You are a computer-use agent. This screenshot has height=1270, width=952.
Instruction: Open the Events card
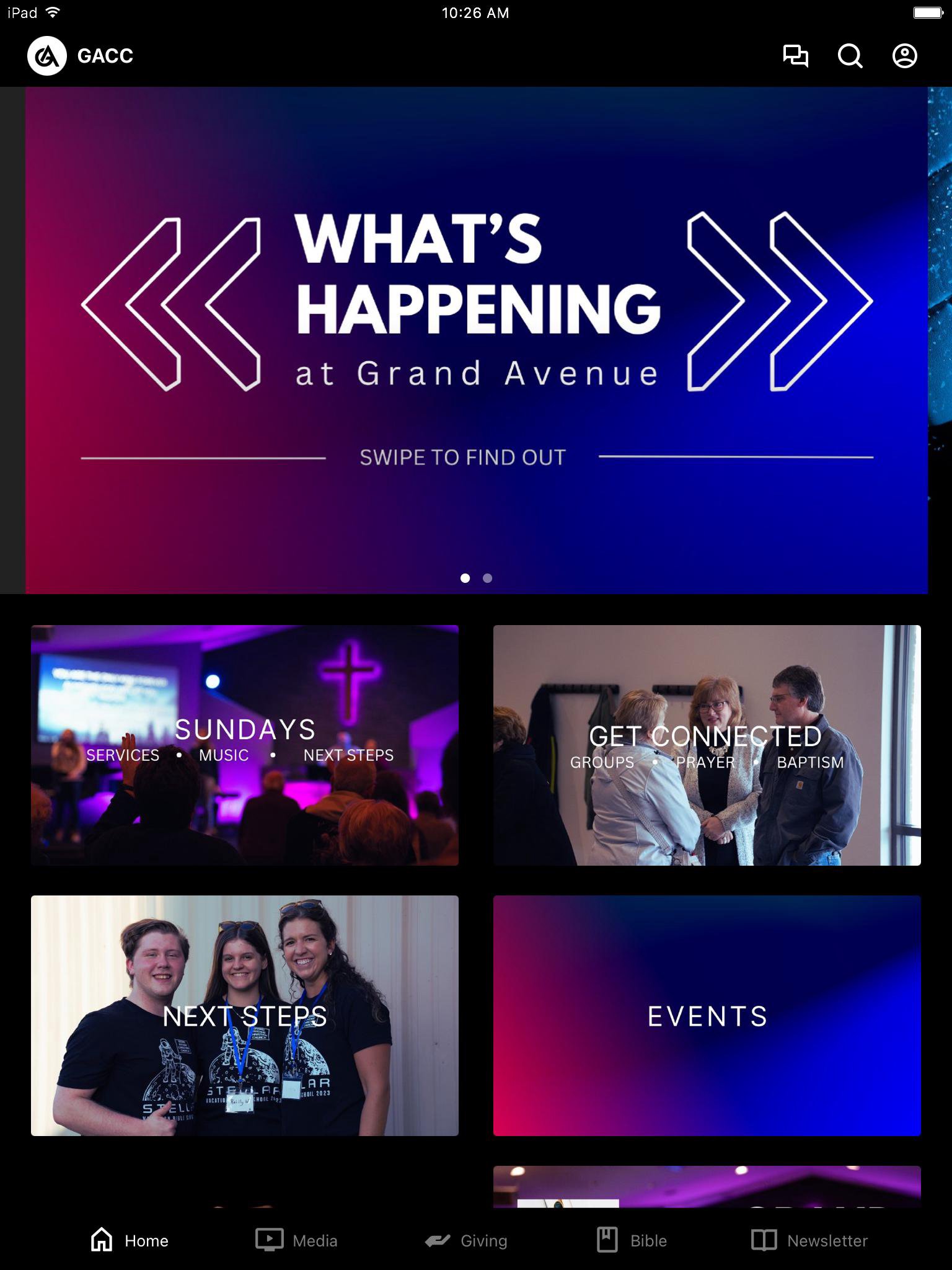[707, 1015]
